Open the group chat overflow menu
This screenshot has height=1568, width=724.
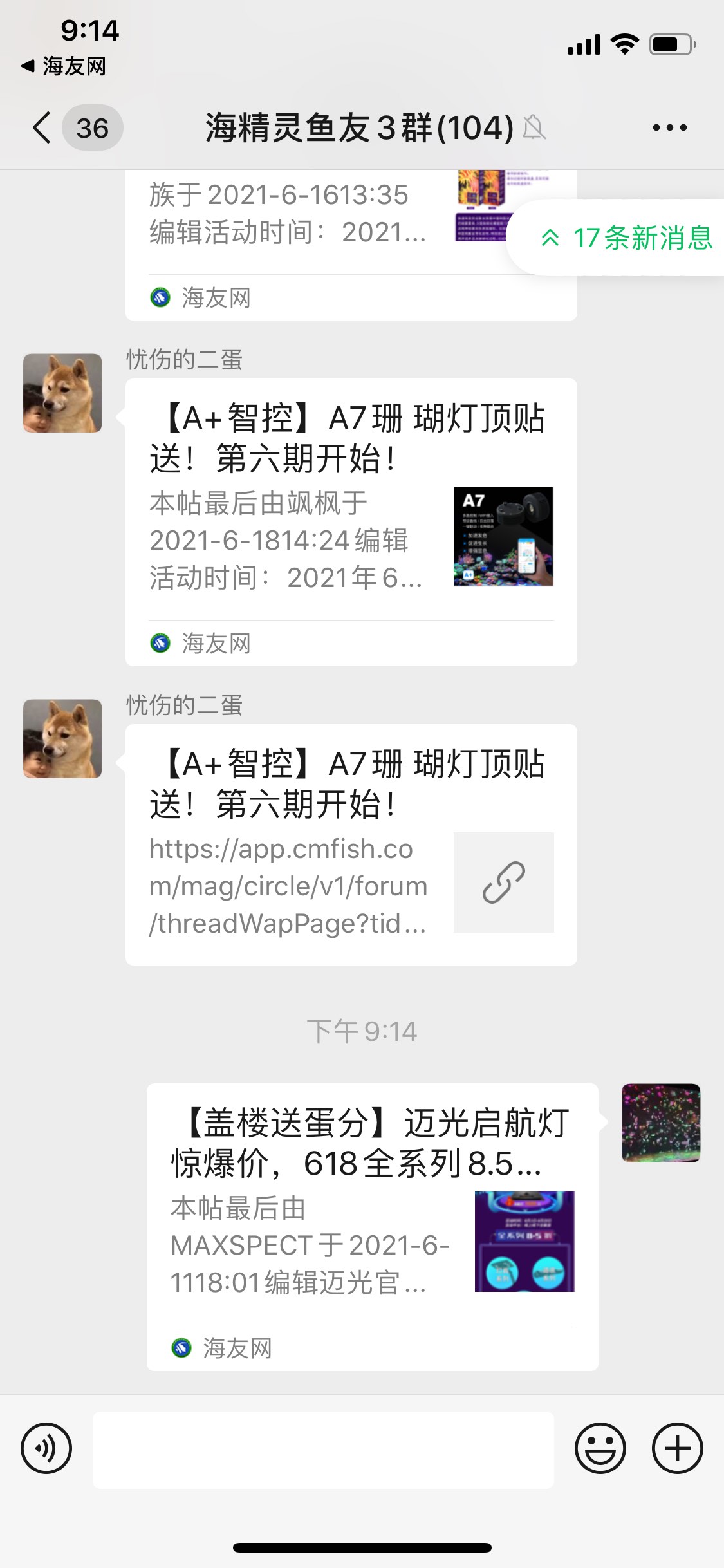point(669,127)
